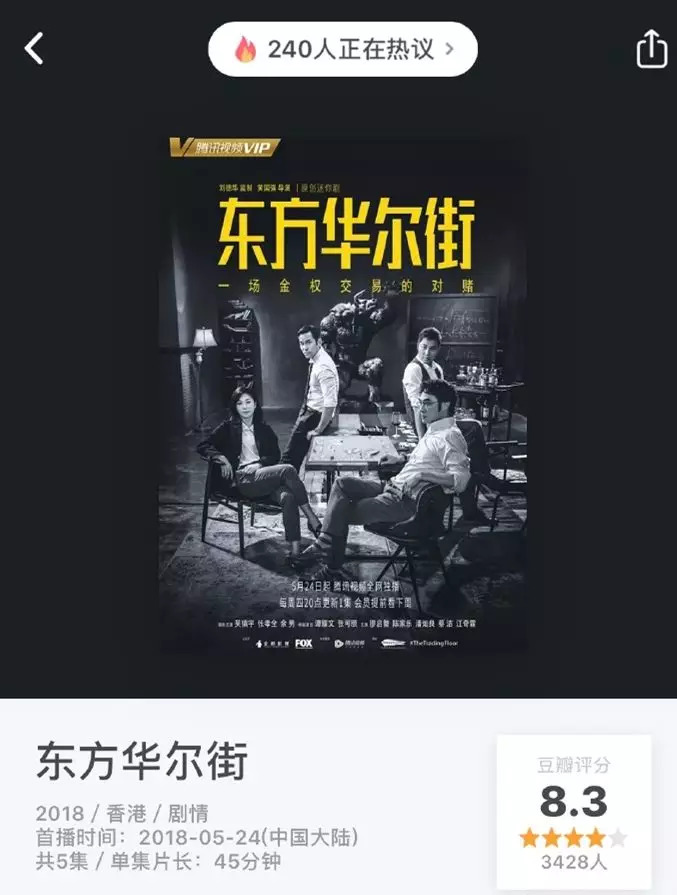Viewport: 677px width, 895px height.
Task: Share this drama page
Action: coord(651,48)
